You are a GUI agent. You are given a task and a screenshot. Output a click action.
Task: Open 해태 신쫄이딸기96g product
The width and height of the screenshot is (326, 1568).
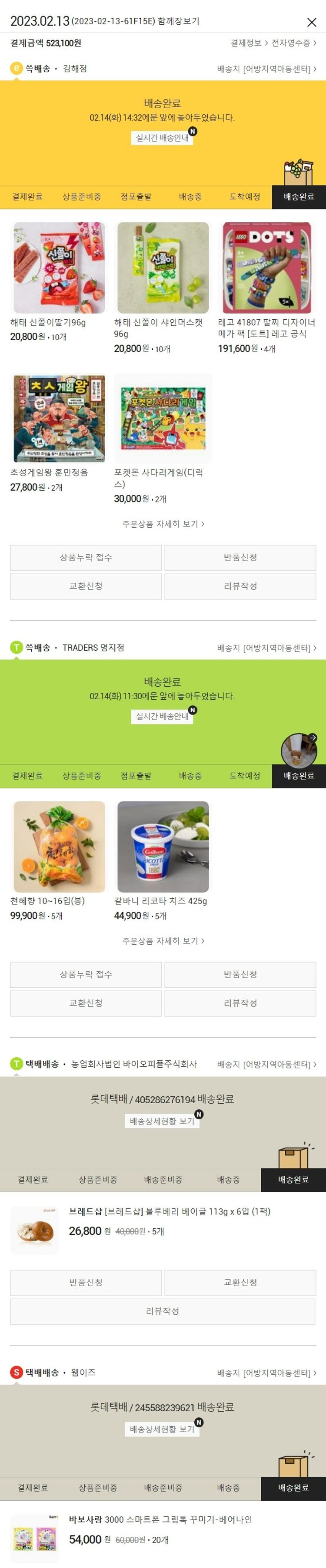click(x=59, y=268)
